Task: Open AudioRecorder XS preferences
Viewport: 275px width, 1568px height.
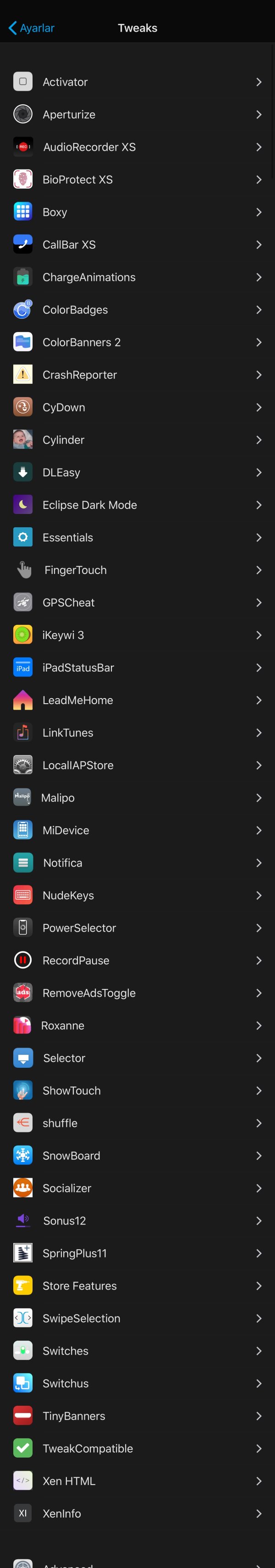Action: pos(137,148)
